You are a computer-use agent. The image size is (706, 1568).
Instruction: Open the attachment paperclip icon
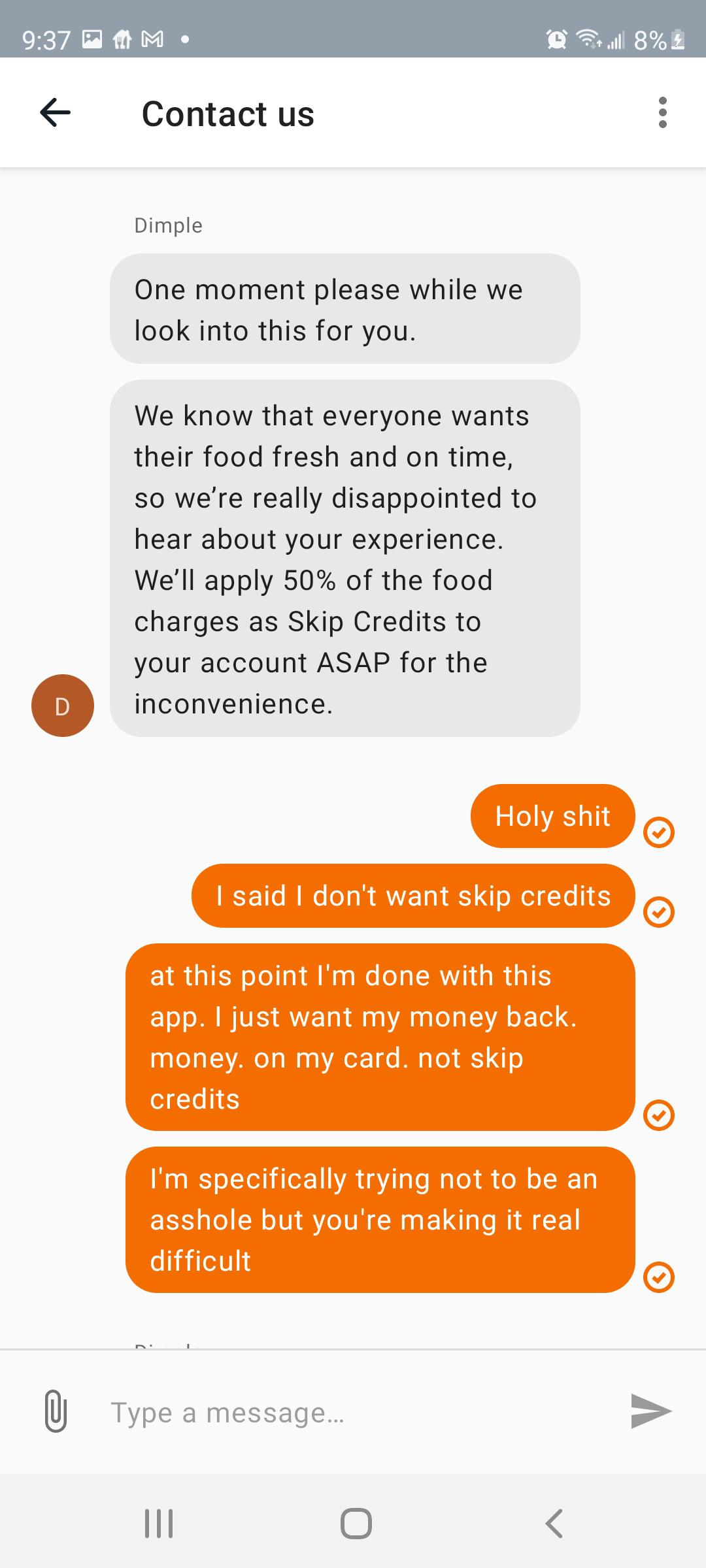[55, 1411]
